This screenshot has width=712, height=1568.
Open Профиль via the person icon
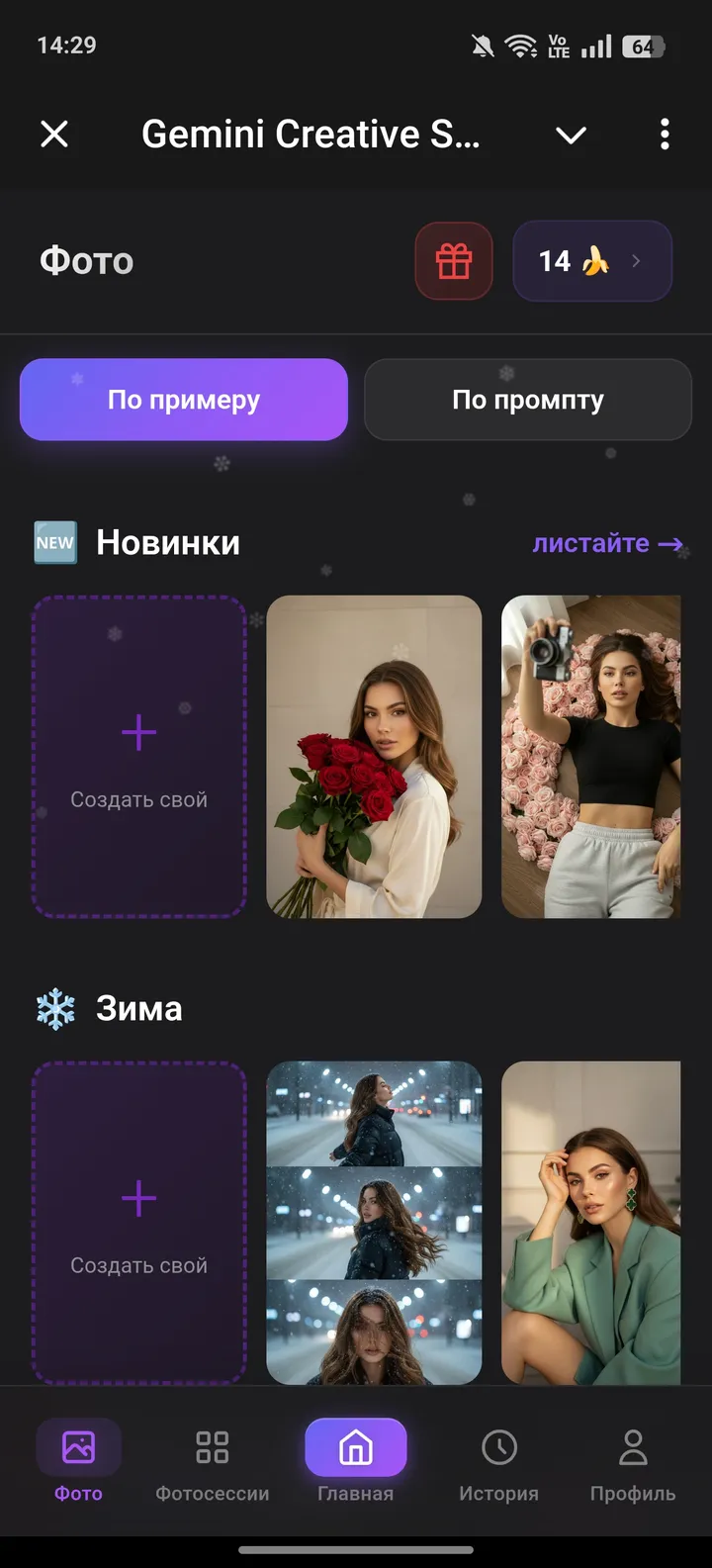tap(632, 1447)
